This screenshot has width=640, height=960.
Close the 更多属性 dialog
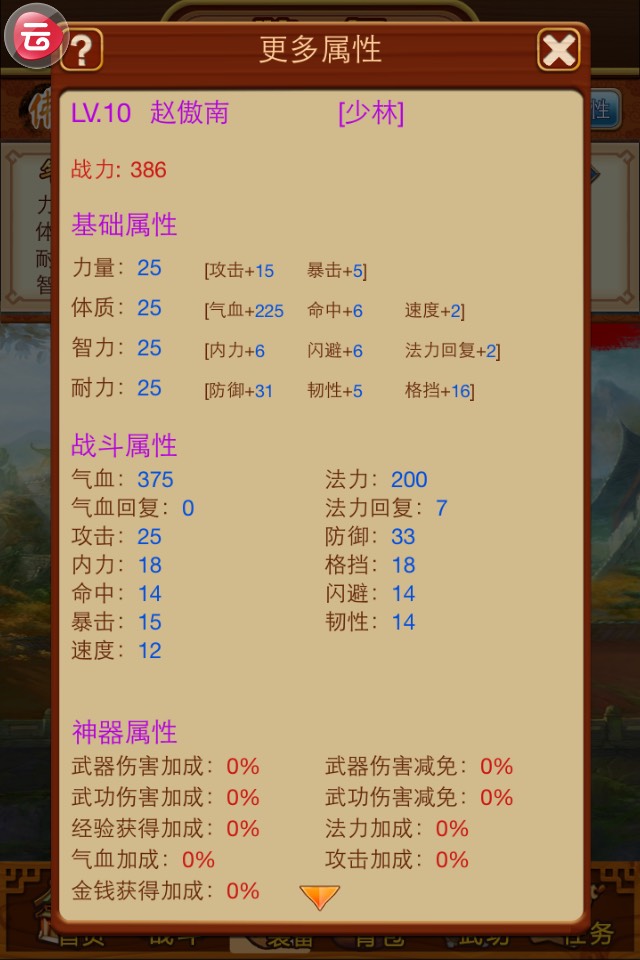tap(559, 49)
